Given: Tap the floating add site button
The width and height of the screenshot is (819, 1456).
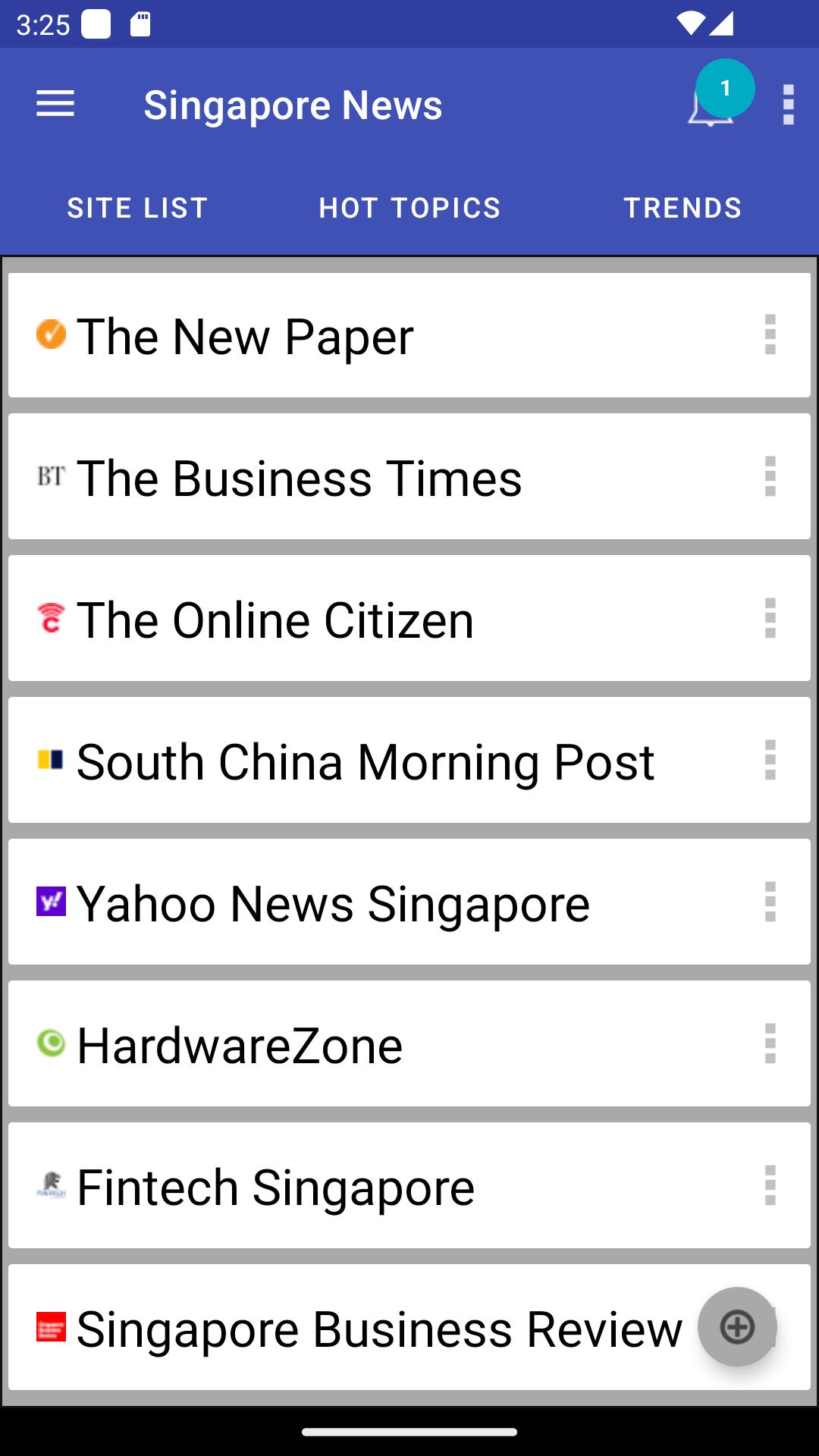Looking at the screenshot, I should (x=737, y=1327).
